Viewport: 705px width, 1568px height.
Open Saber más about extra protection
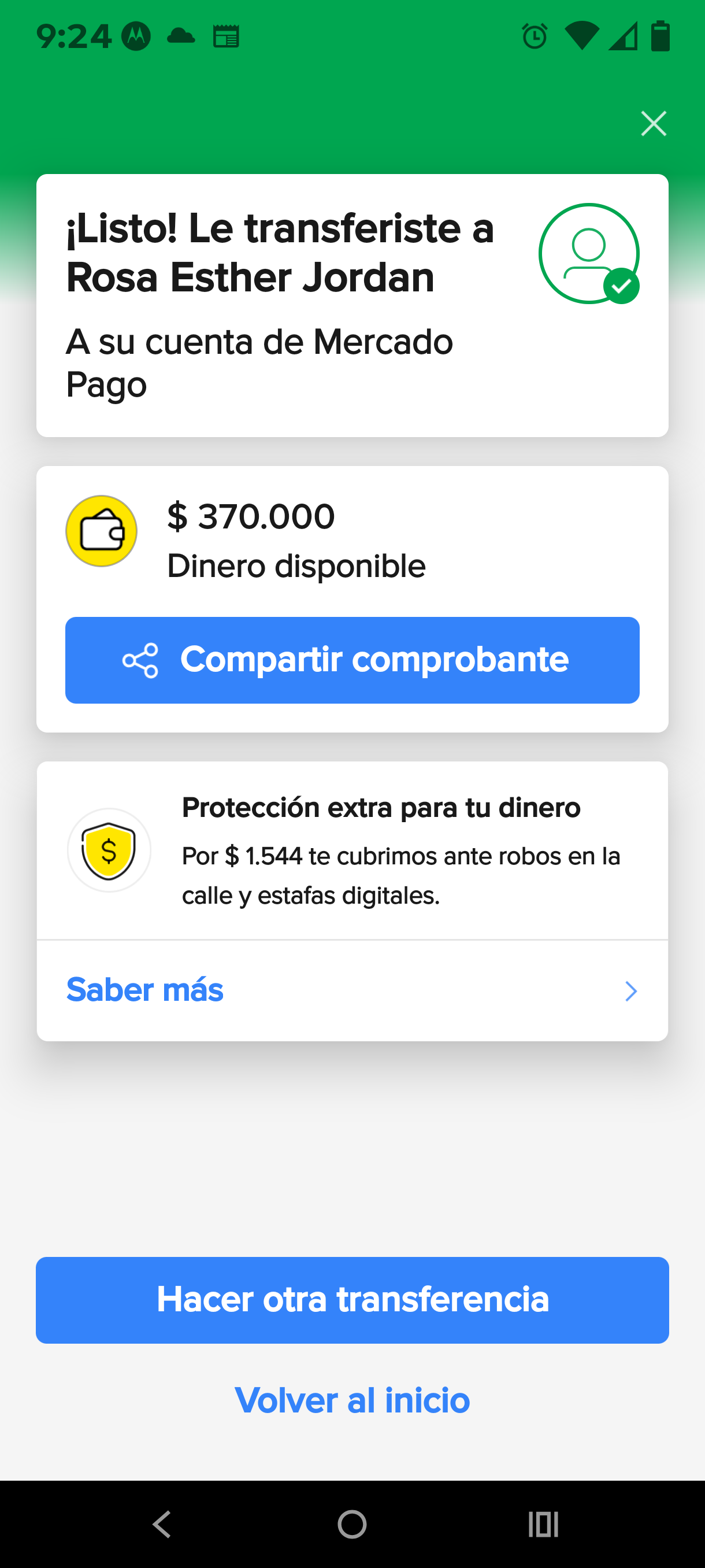point(352,990)
